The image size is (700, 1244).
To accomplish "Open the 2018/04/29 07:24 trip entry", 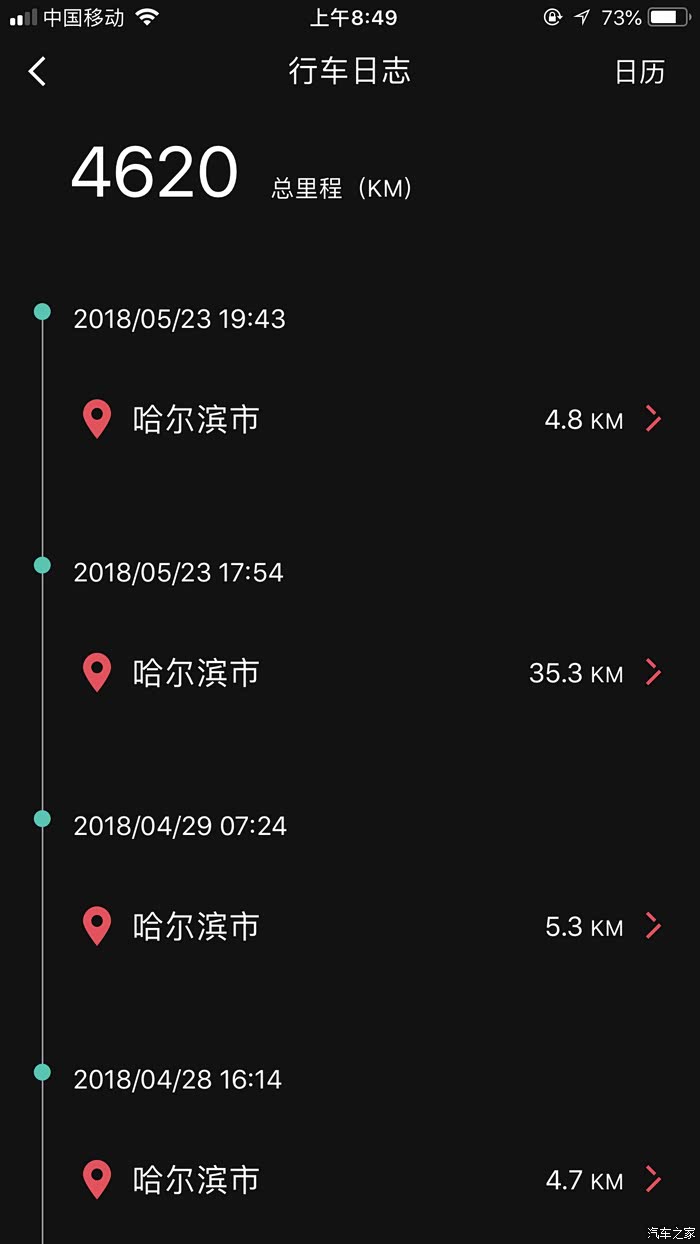I will 652,927.
